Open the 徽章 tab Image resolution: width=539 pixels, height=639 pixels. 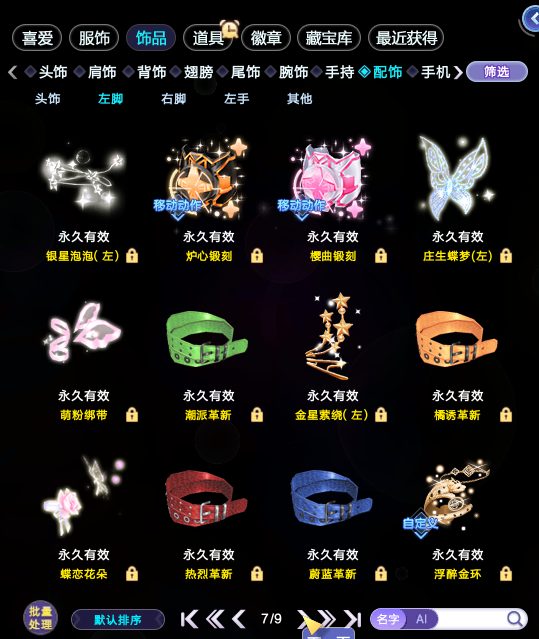coord(266,38)
